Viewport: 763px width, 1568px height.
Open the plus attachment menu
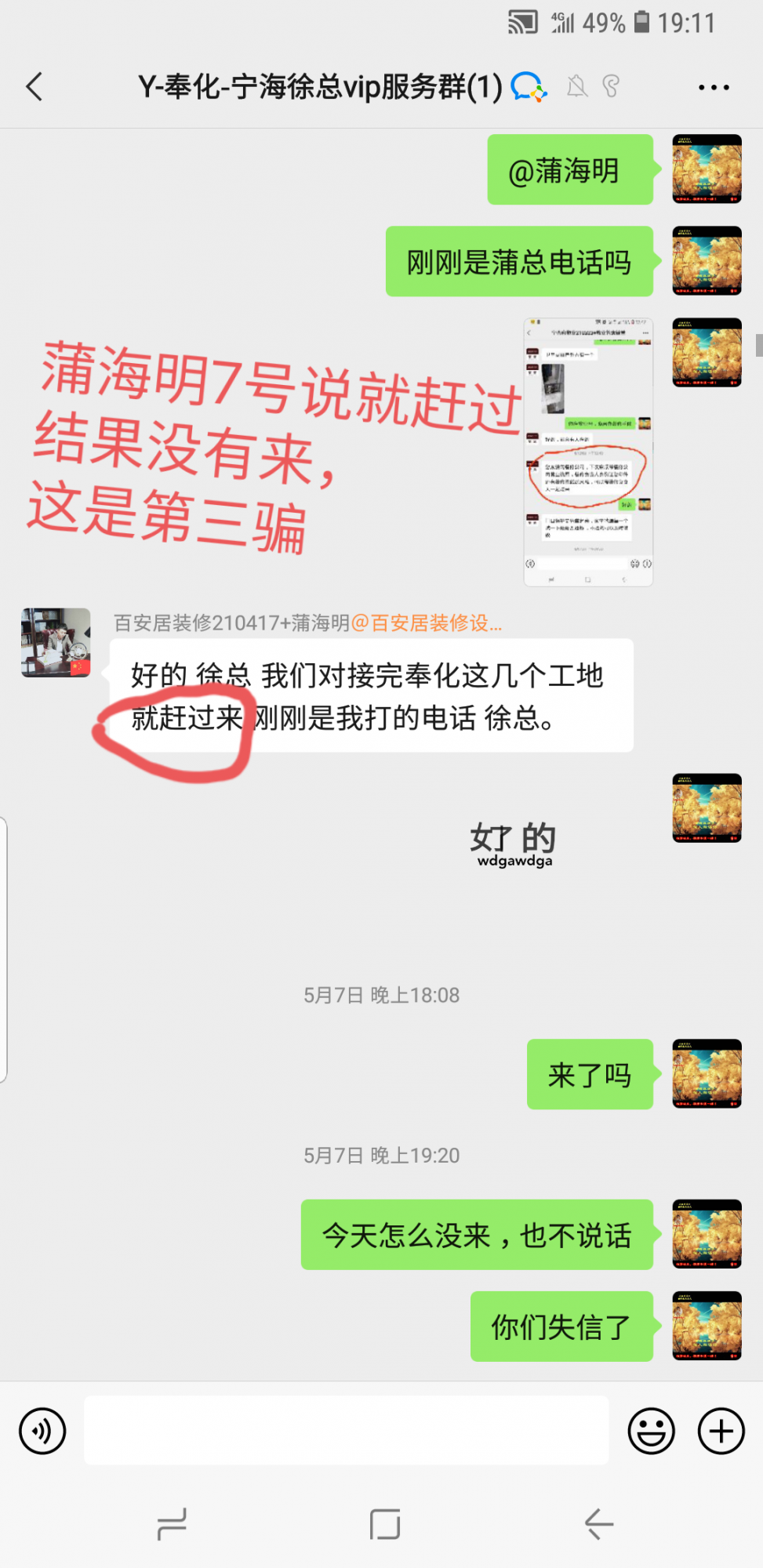pos(721,1431)
